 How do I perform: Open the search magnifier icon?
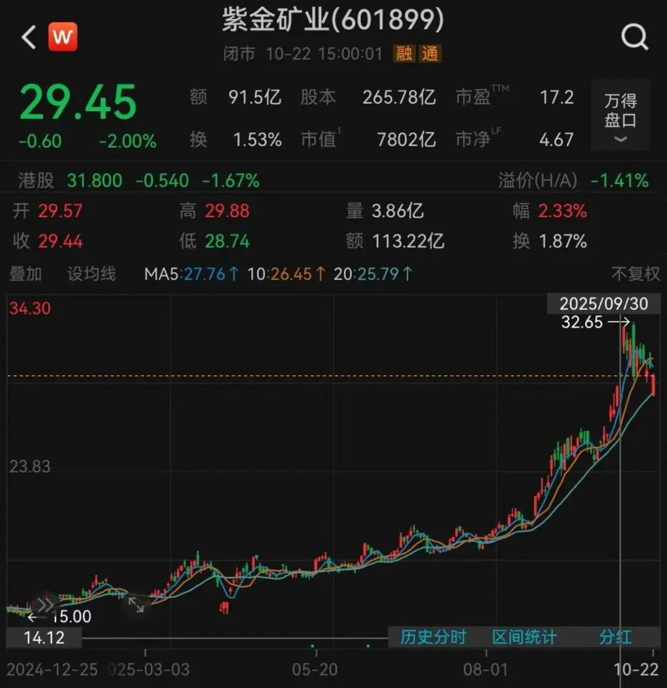(635, 38)
